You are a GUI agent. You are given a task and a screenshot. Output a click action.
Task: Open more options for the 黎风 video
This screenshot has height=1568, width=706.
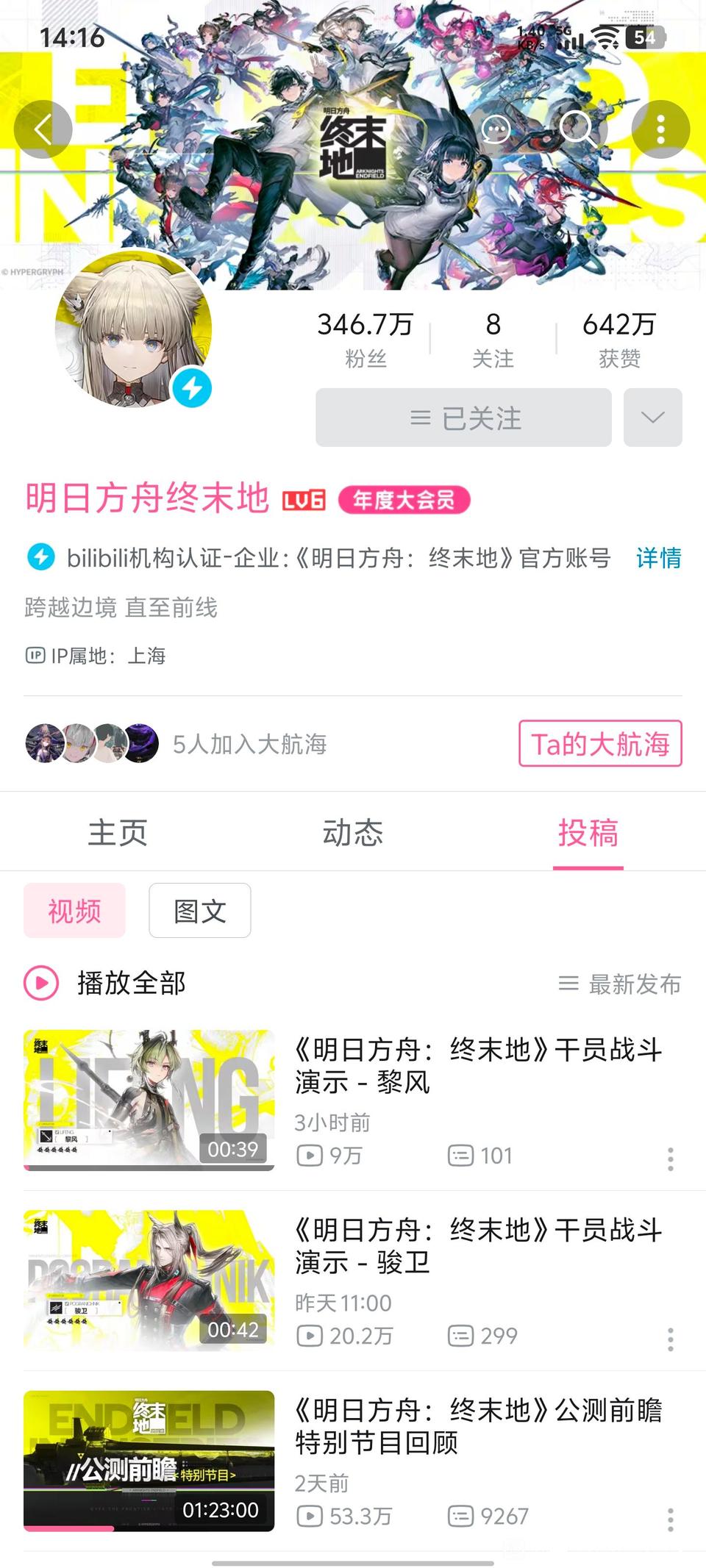[x=670, y=1159]
